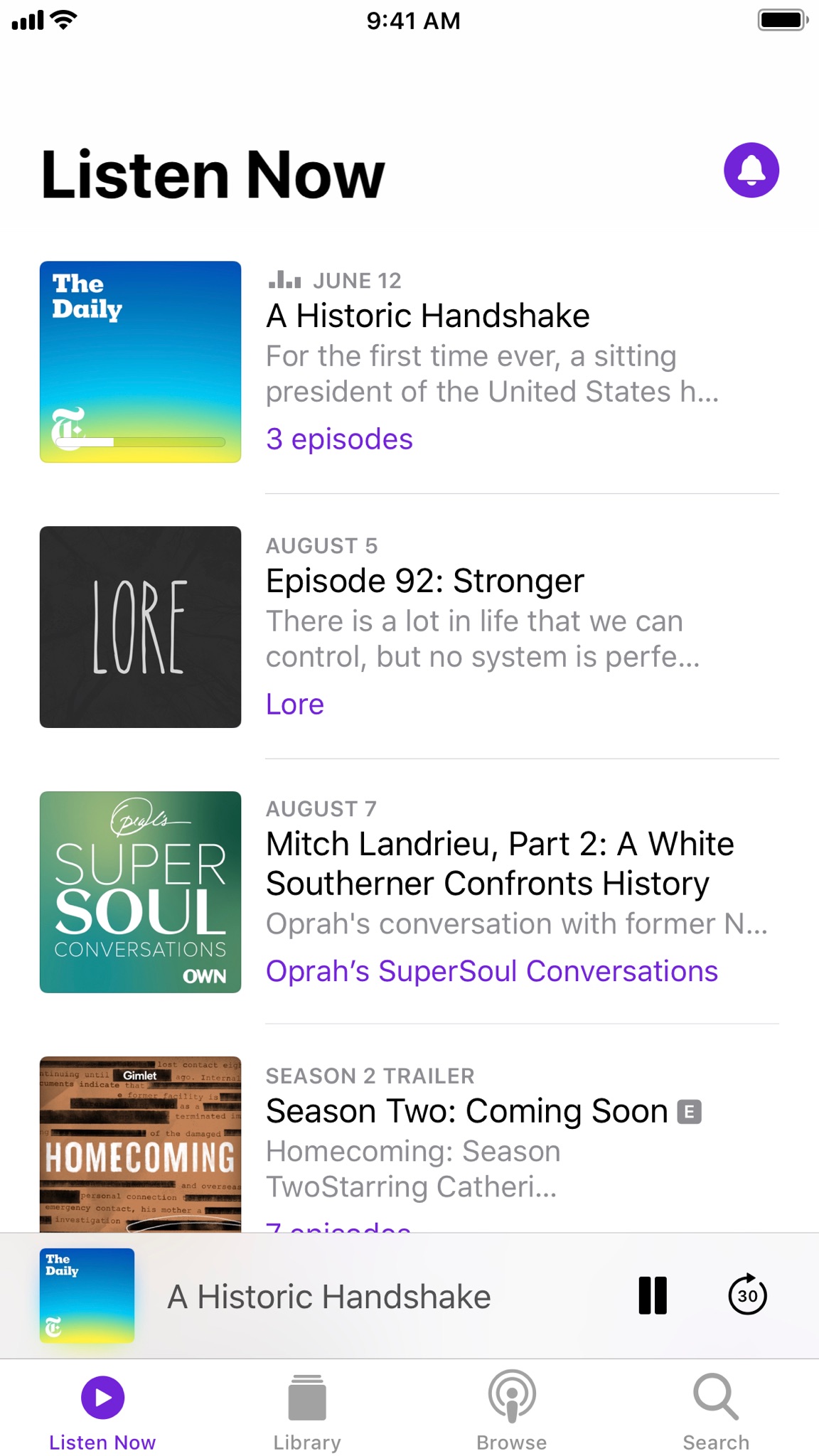Open the Lore podcast artwork
Screen dimensions: 819x1456
pyautogui.click(x=140, y=627)
